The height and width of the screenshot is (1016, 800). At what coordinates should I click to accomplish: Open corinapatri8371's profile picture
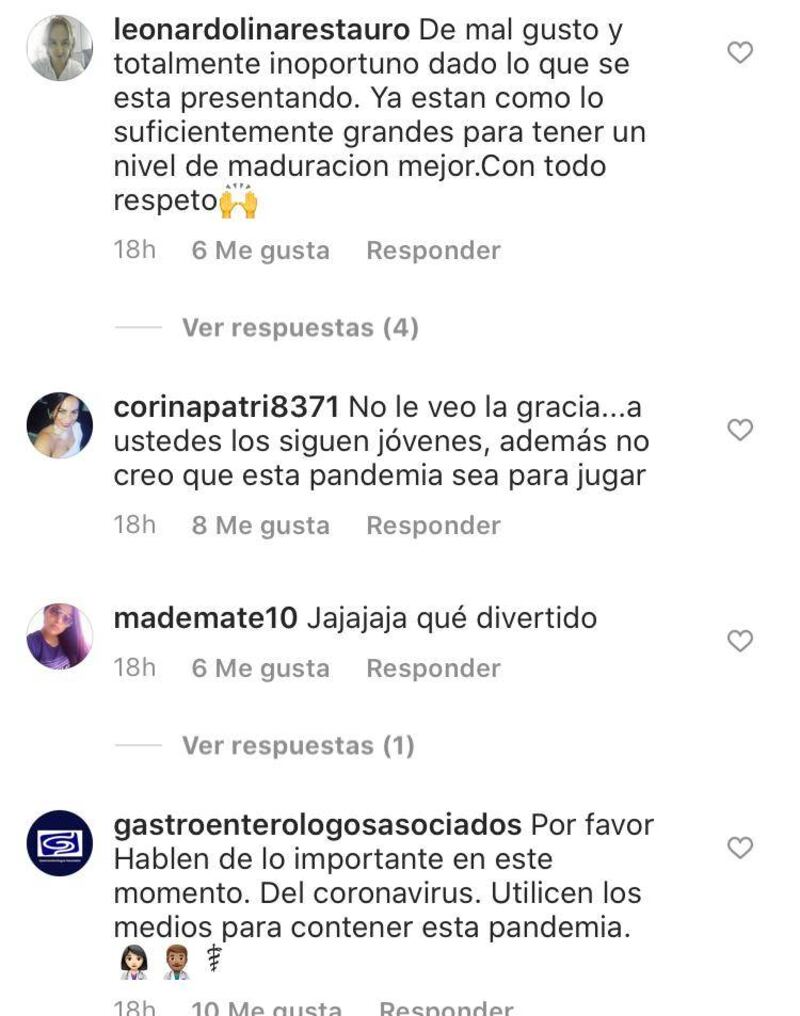point(59,426)
